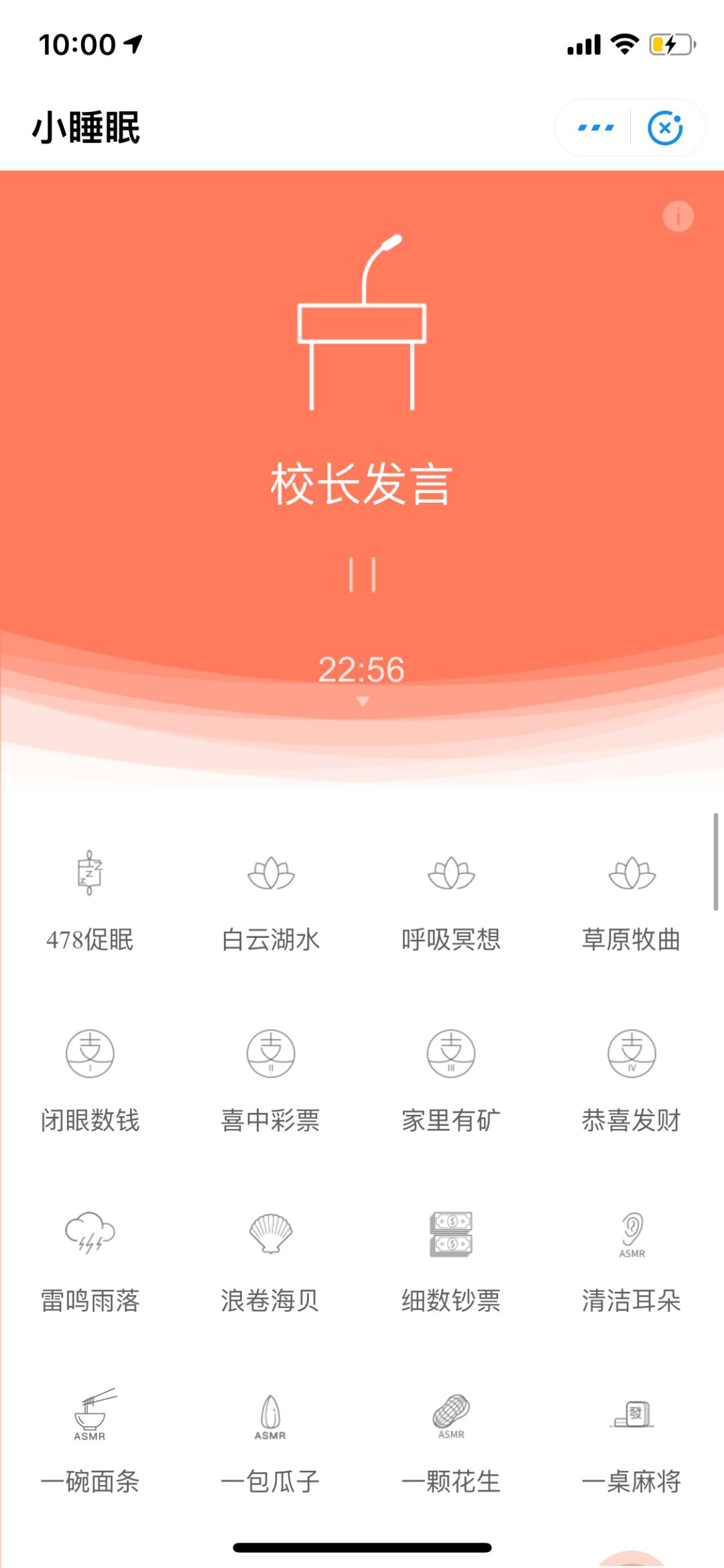Play the 478促眠 sound
This screenshot has width=724, height=1568.
(90, 898)
